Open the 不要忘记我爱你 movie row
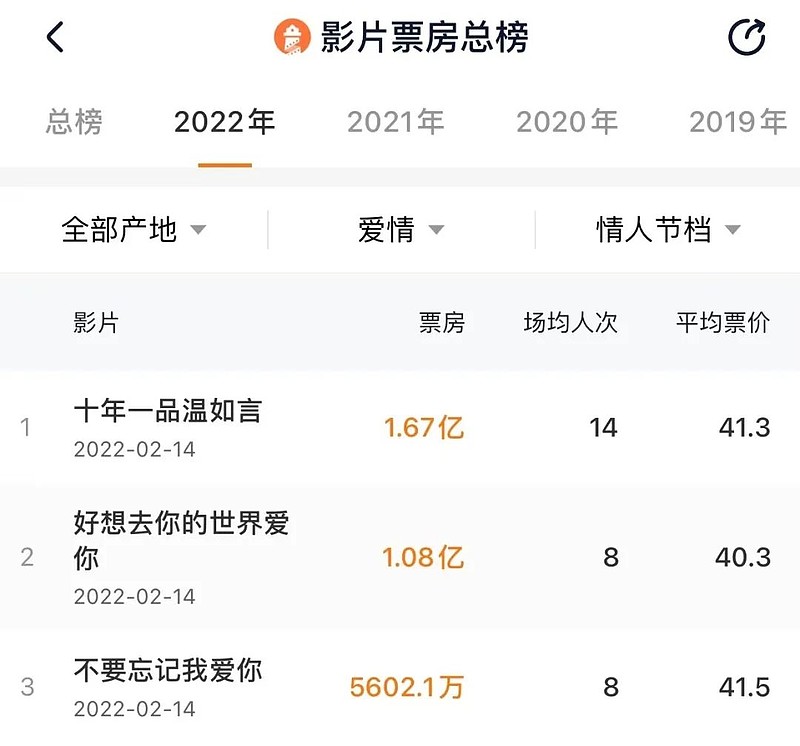 [168, 670]
